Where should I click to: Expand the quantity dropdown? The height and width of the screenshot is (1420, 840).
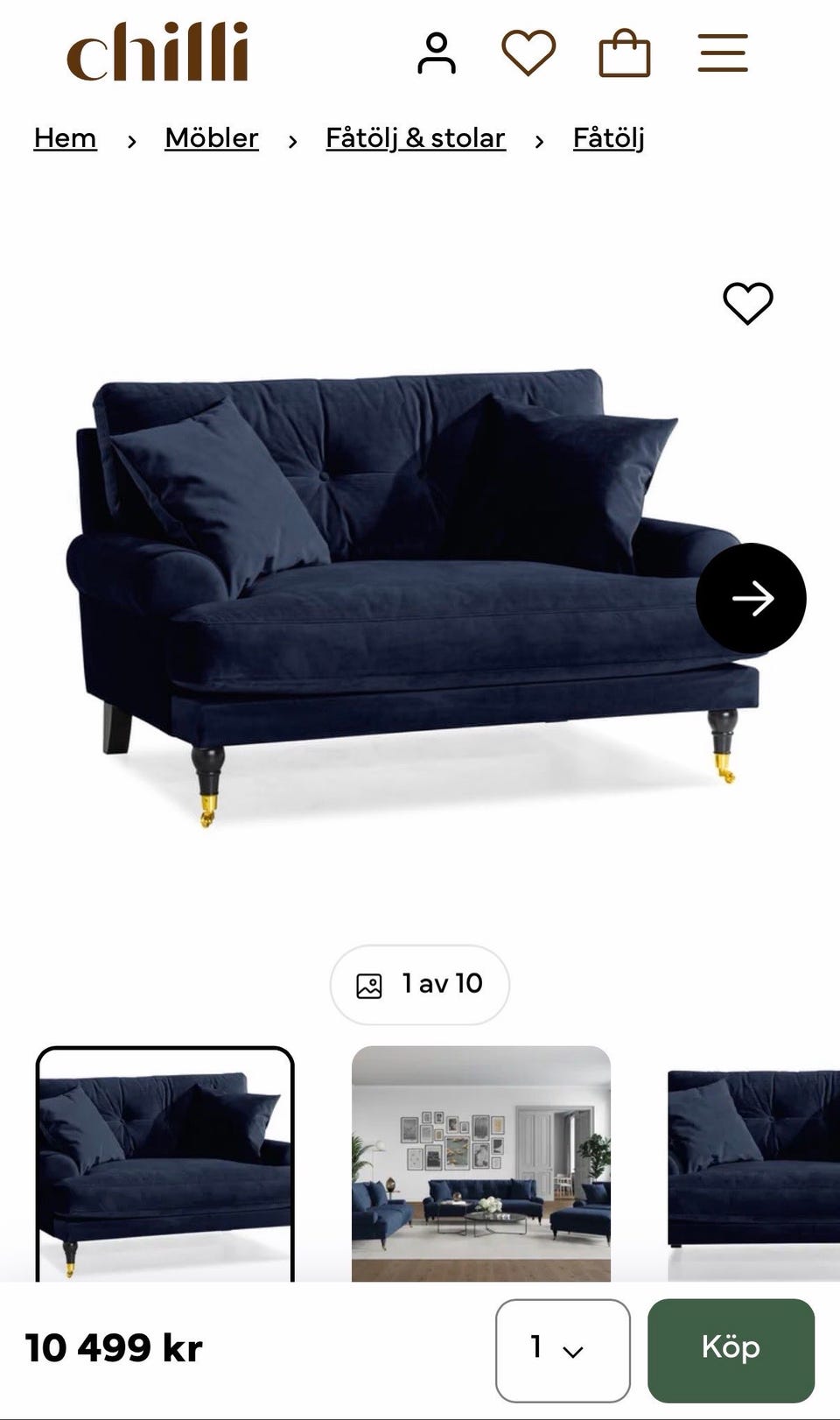pos(563,1349)
